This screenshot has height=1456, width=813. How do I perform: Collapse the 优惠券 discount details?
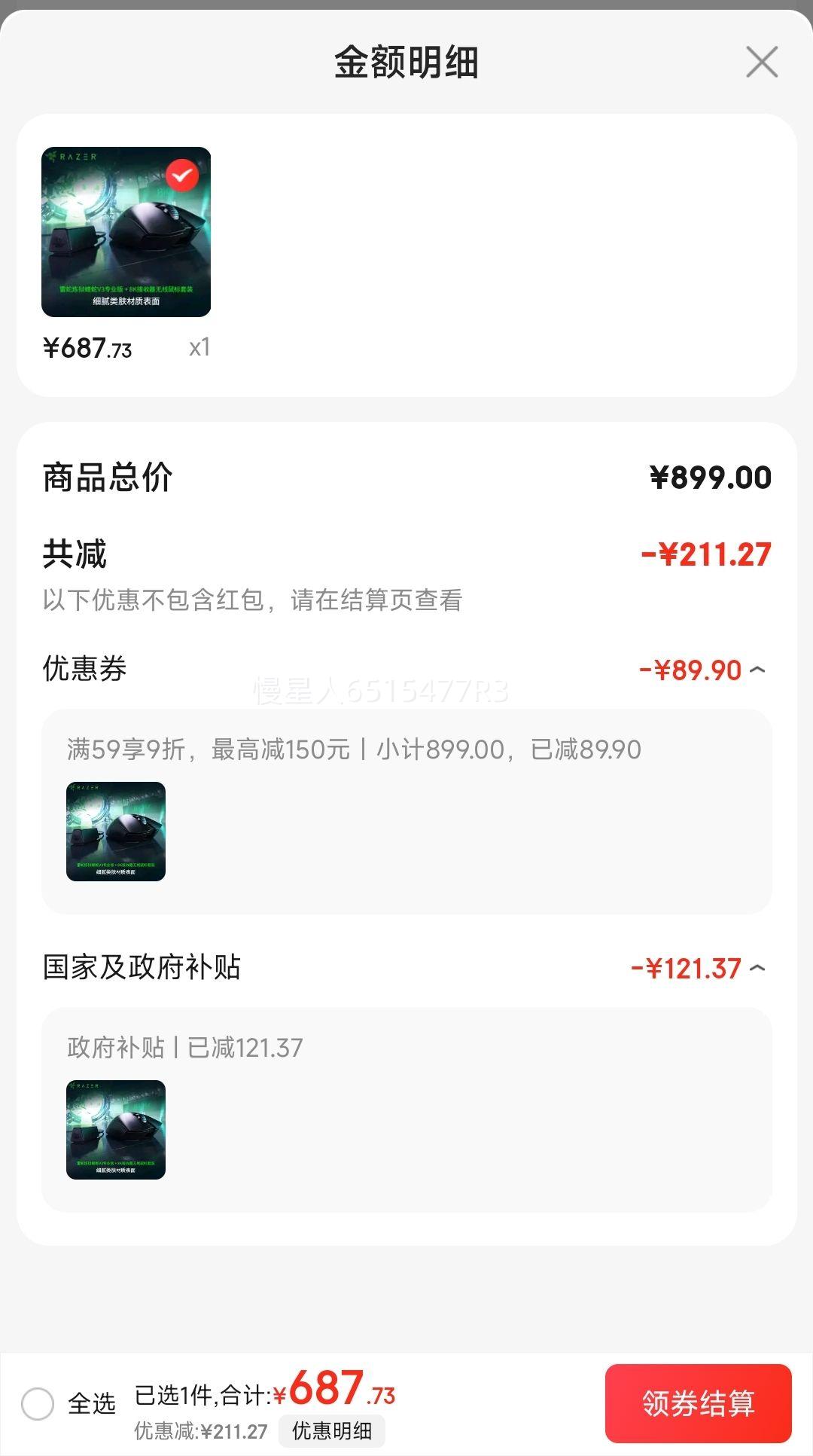point(758,670)
